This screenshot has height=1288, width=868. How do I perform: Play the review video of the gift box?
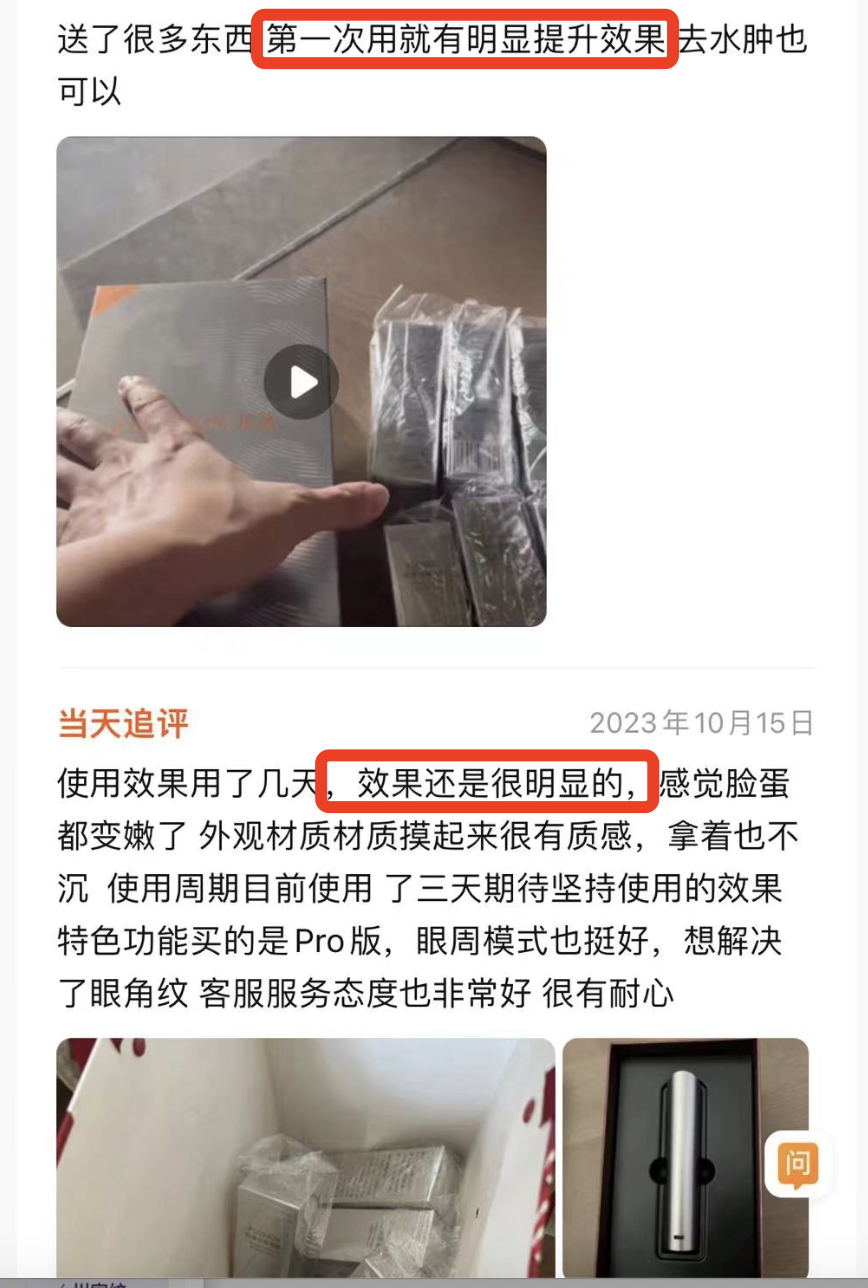pyautogui.click(x=301, y=381)
